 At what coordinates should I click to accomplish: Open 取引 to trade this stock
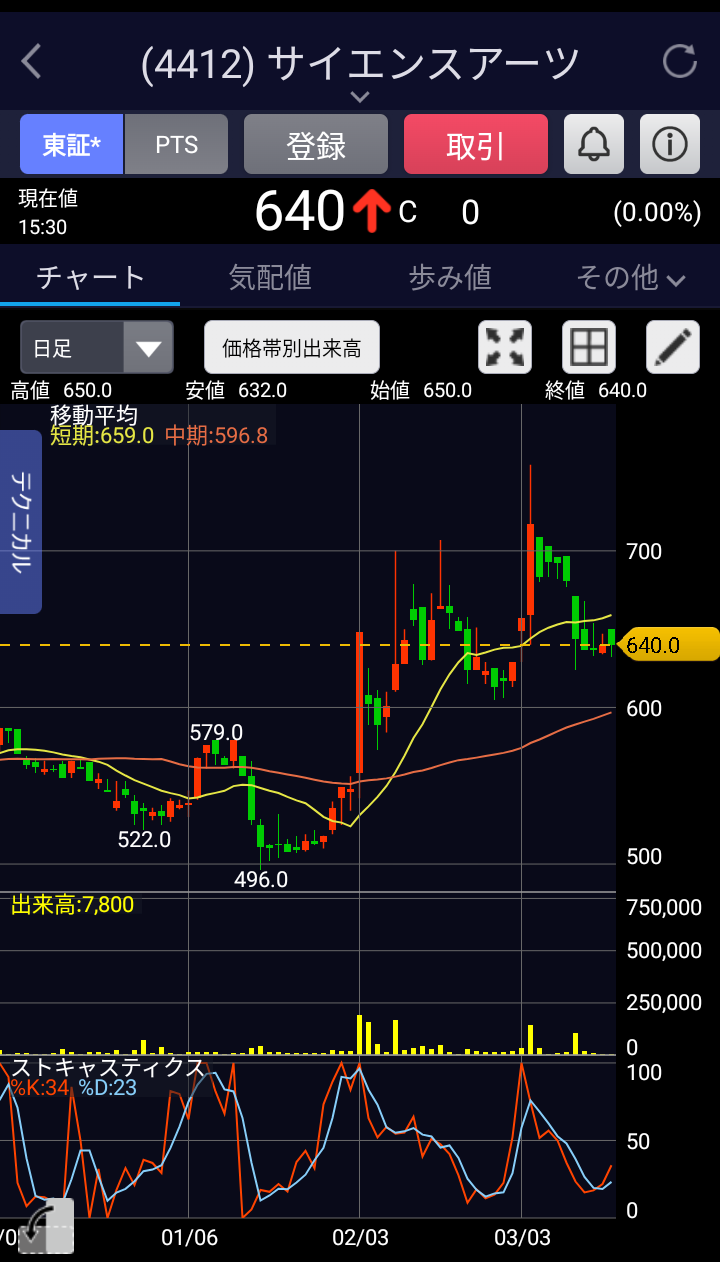tap(476, 144)
